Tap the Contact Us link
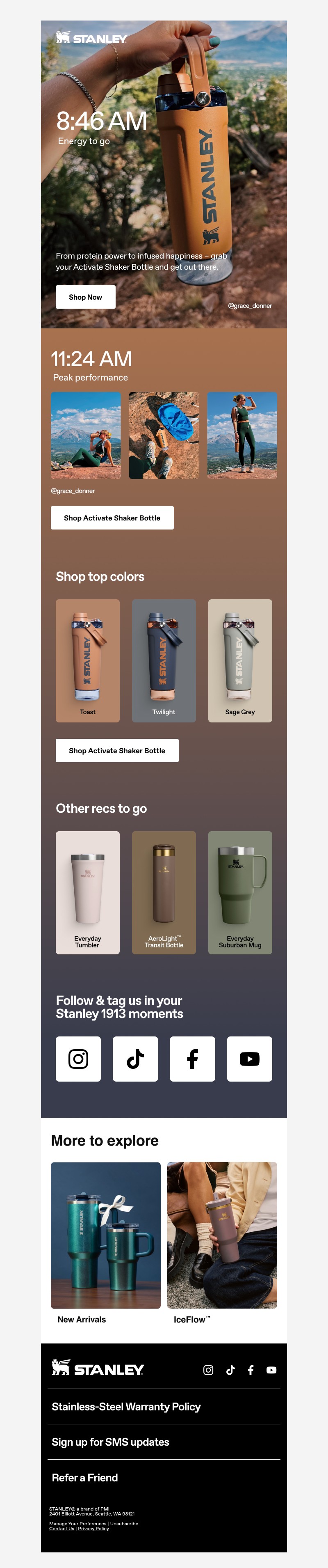Image resolution: width=328 pixels, height=1568 pixels. pos(61,1529)
